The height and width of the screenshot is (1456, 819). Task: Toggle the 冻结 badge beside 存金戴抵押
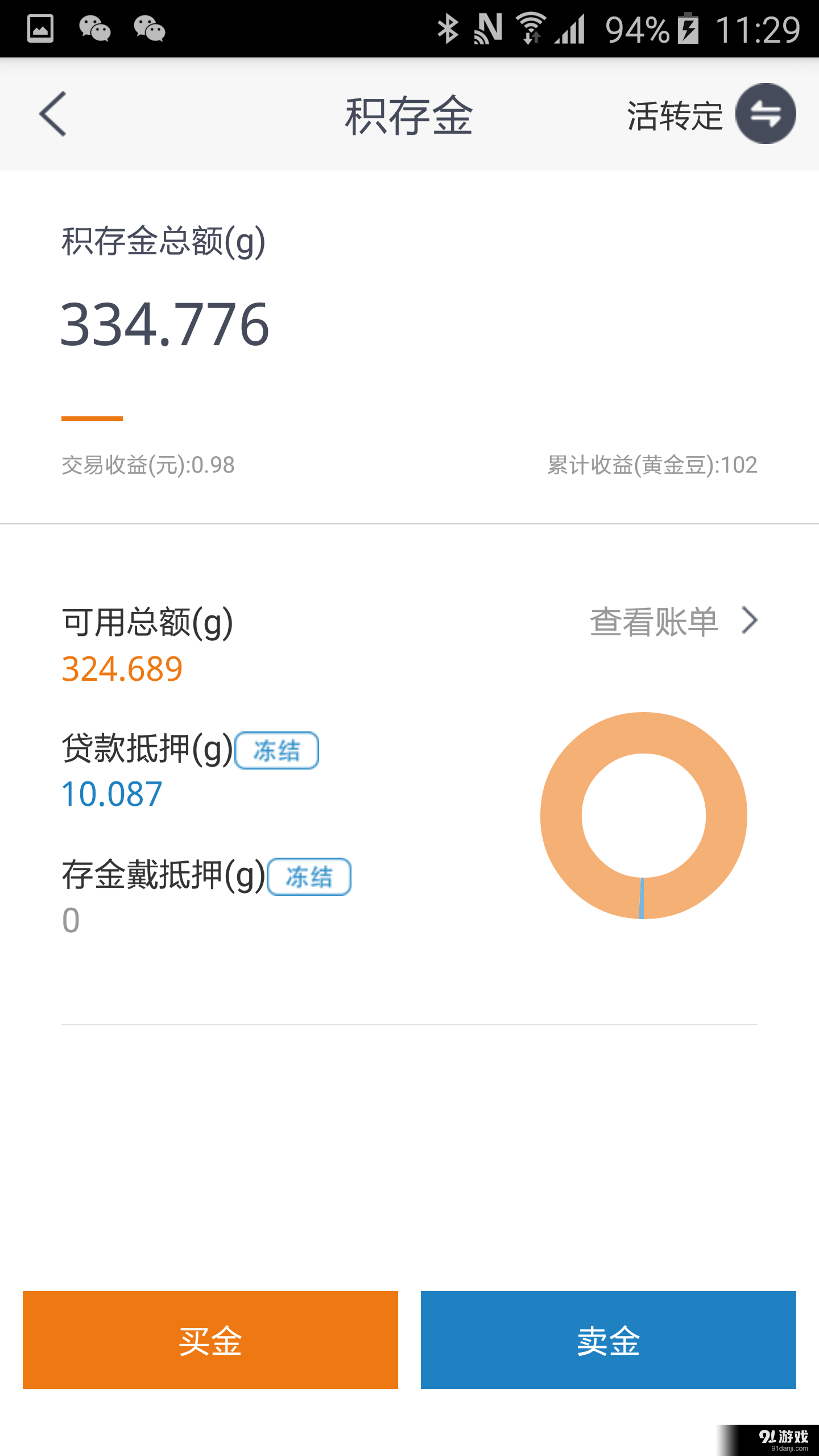tap(309, 876)
